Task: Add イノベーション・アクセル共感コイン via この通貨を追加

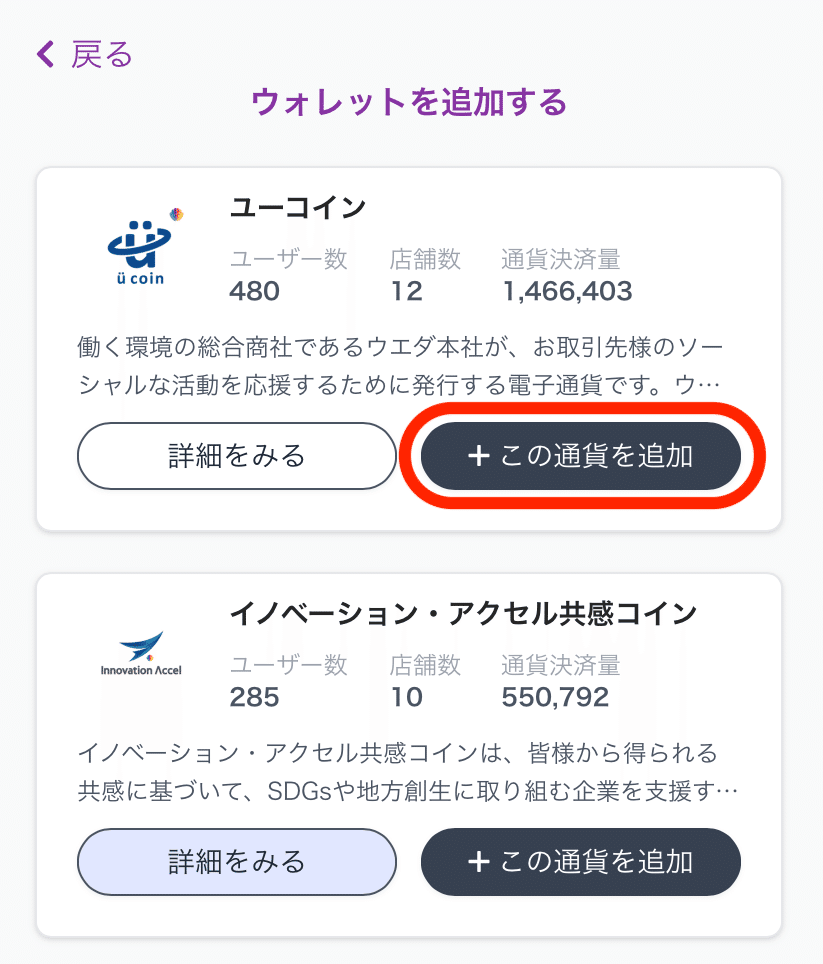Action: click(580, 862)
